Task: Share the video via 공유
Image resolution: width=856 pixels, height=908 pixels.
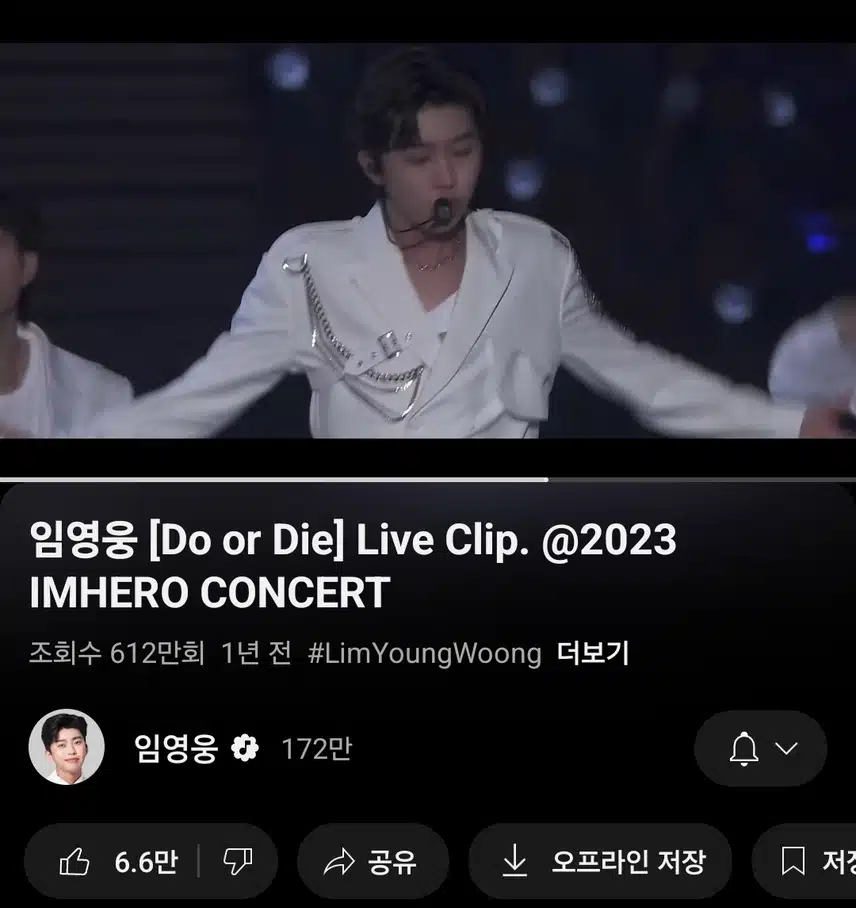Action: 372,861
